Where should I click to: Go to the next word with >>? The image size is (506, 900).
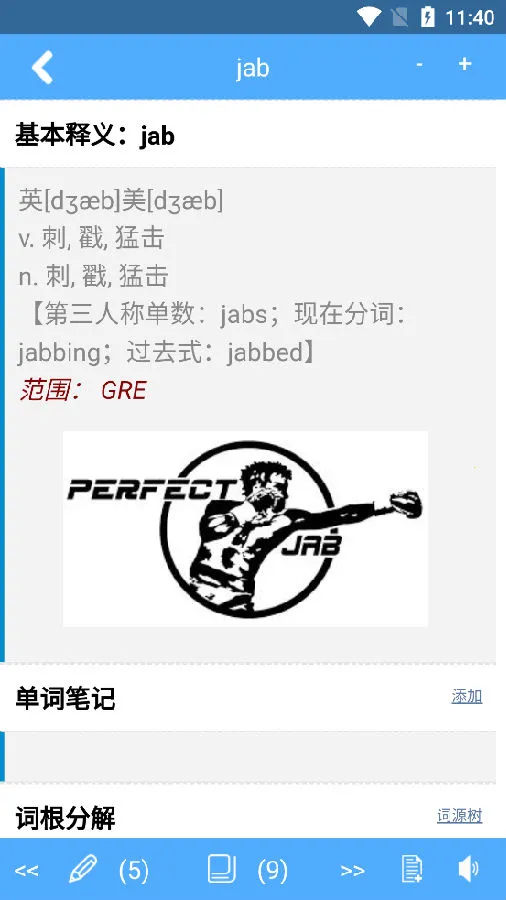[x=353, y=870]
